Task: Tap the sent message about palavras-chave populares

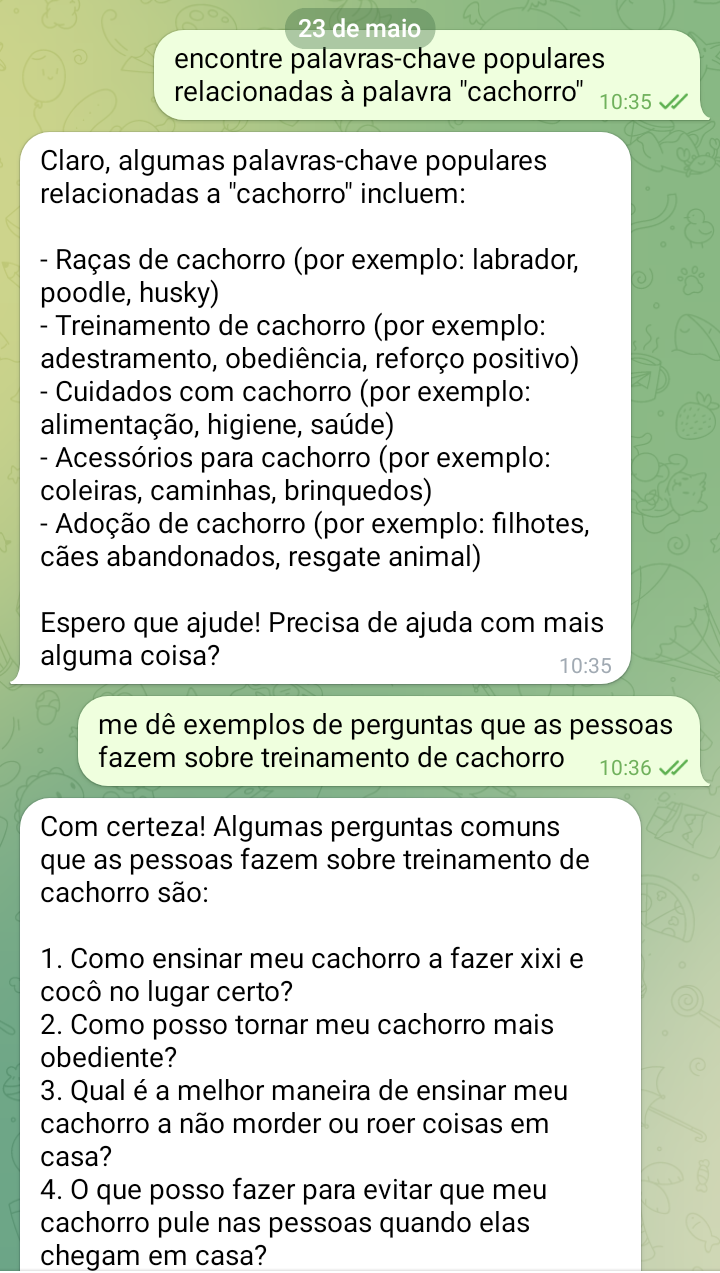Action: tap(425, 76)
